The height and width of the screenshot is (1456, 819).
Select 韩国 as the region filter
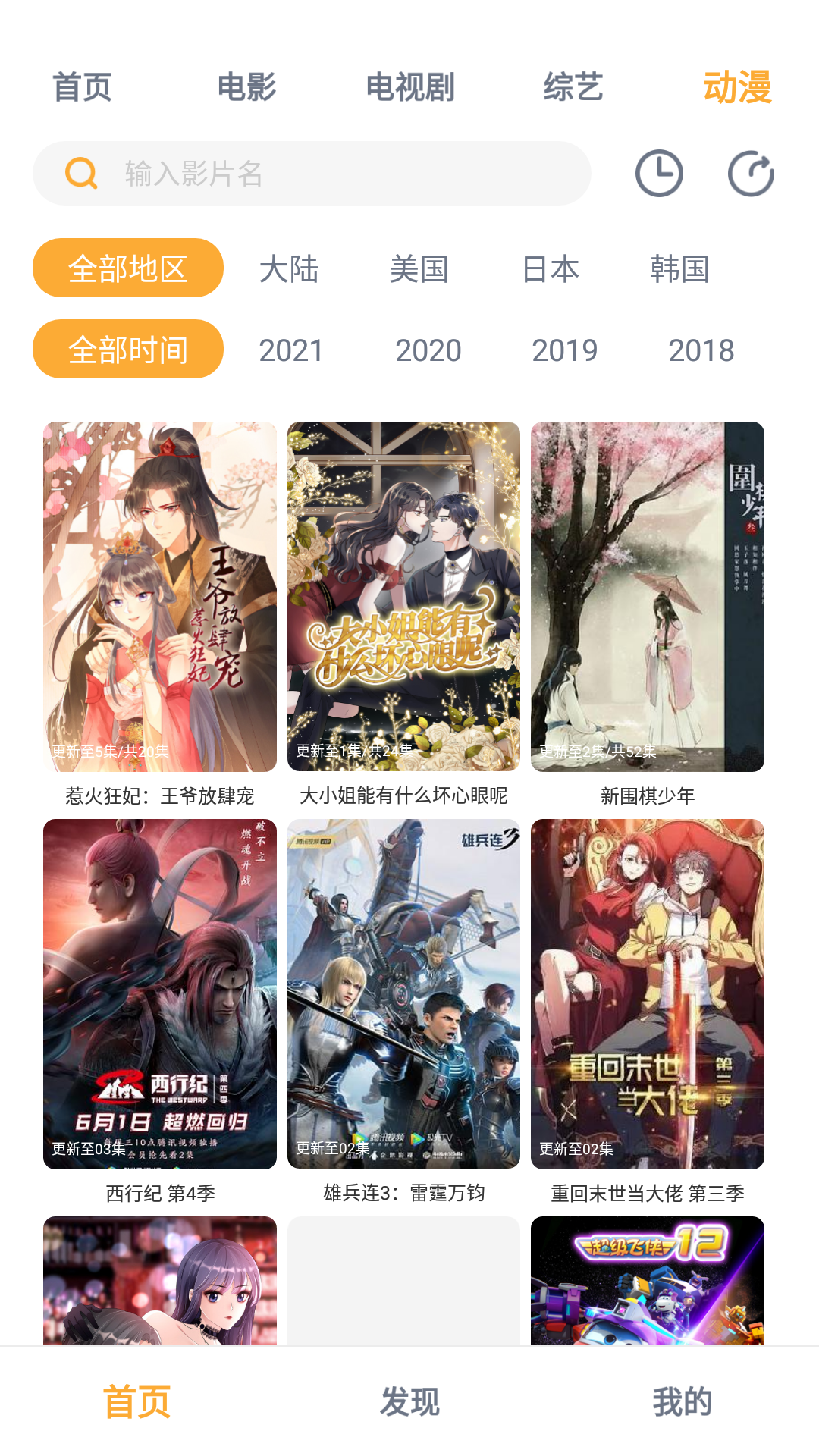click(680, 269)
